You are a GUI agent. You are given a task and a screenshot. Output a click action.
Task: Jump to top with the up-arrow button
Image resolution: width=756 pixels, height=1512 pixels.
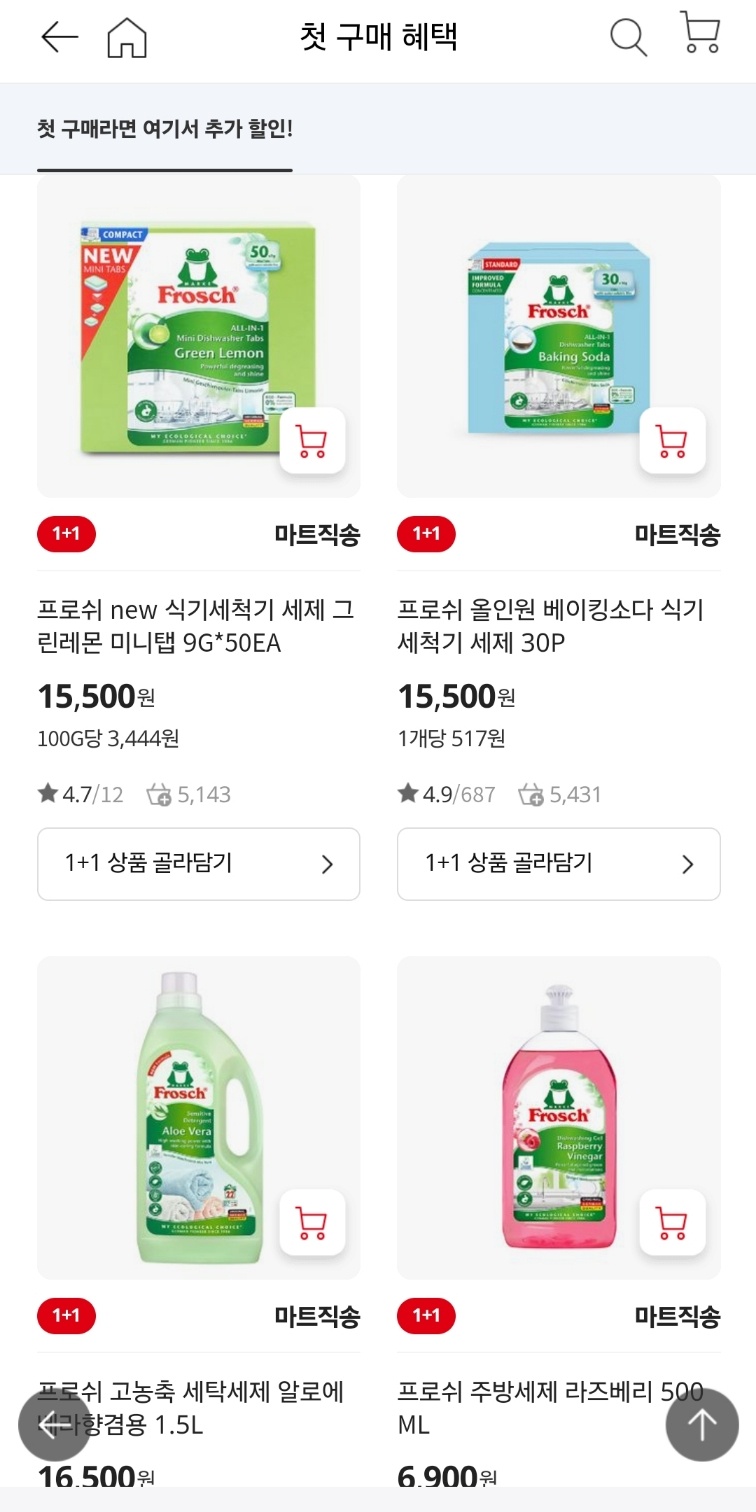[702, 1425]
